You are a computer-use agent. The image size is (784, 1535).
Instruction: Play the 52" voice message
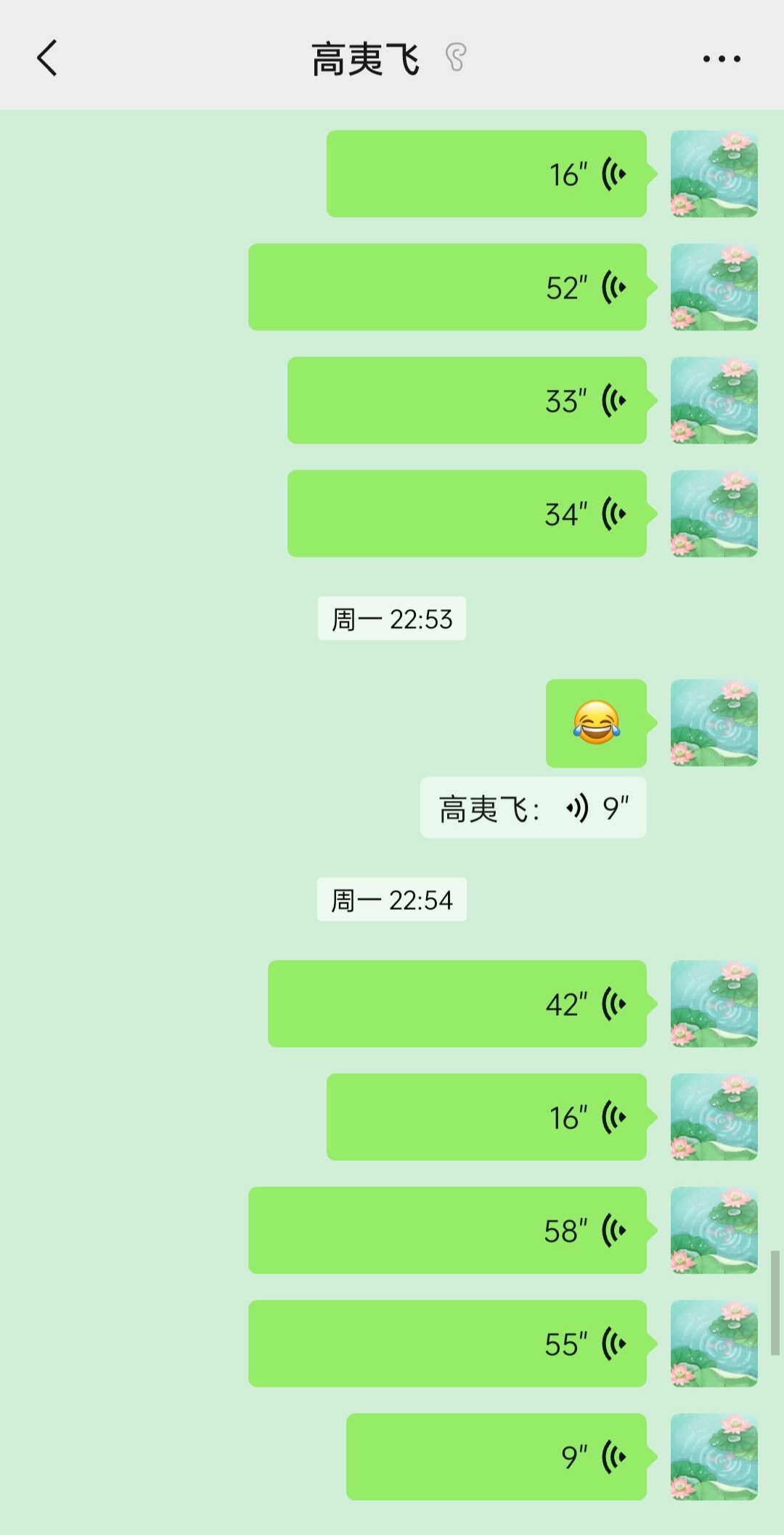447,288
